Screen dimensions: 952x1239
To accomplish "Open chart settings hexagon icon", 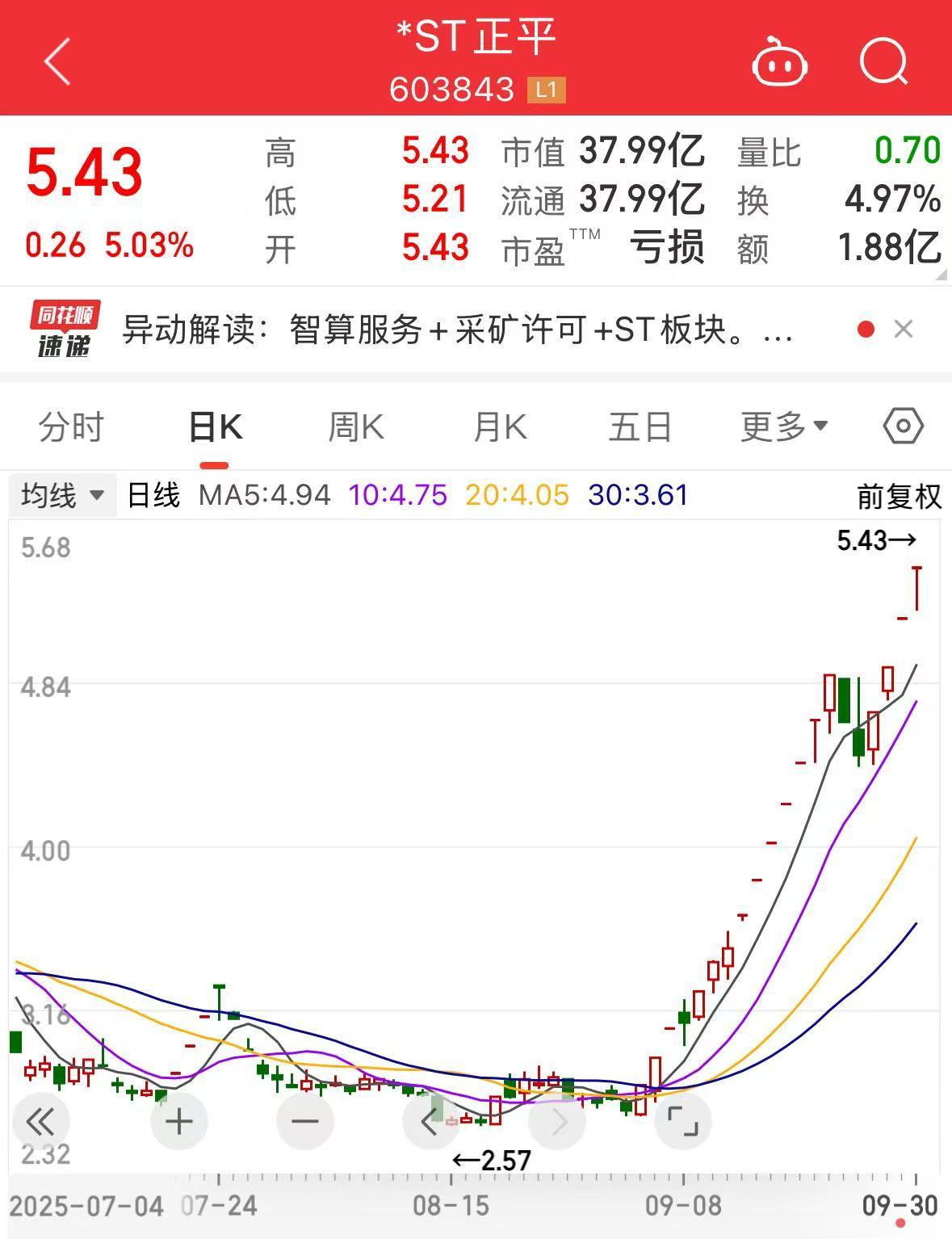I will click(x=903, y=426).
